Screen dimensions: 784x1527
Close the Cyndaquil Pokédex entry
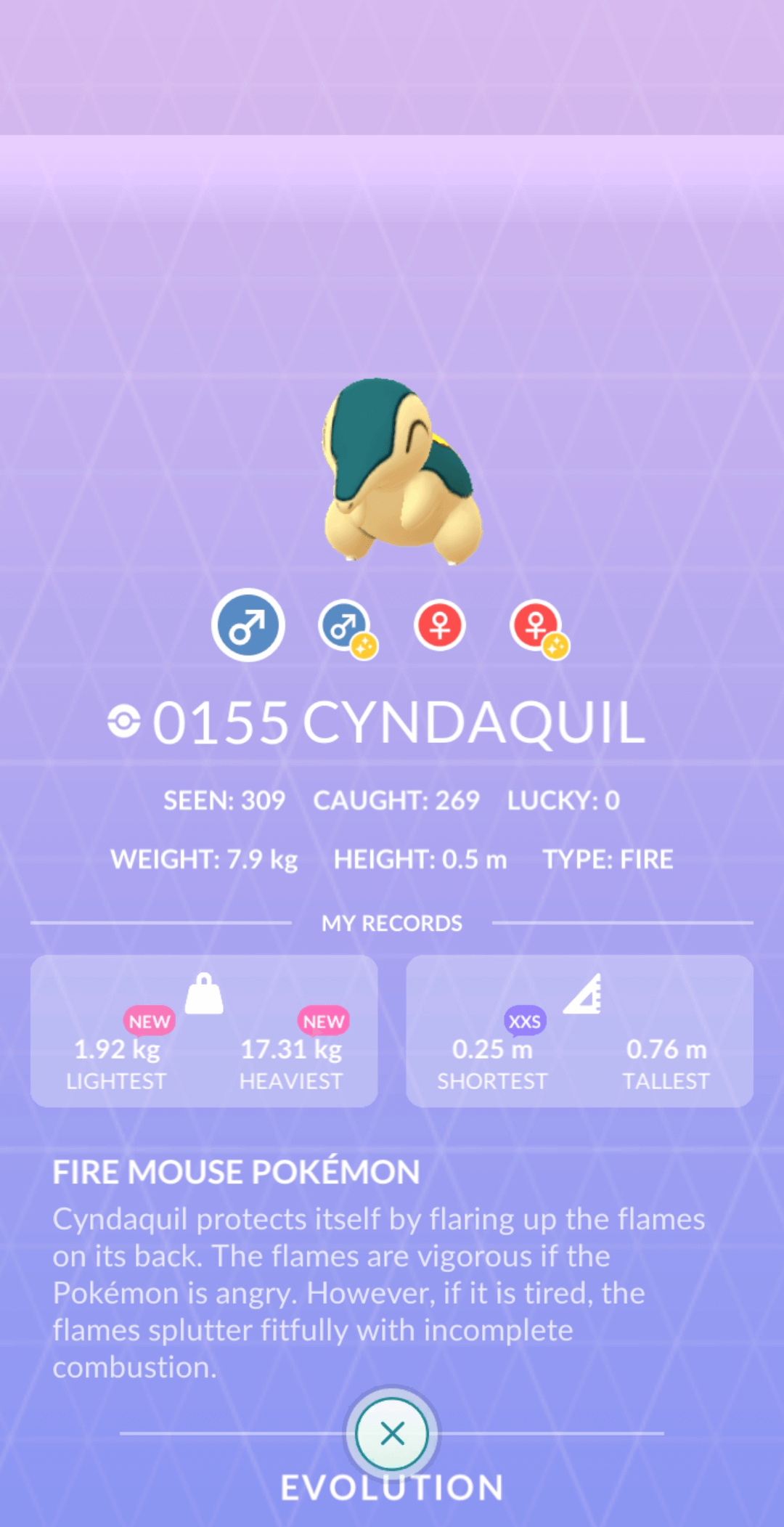coord(392,1434)
